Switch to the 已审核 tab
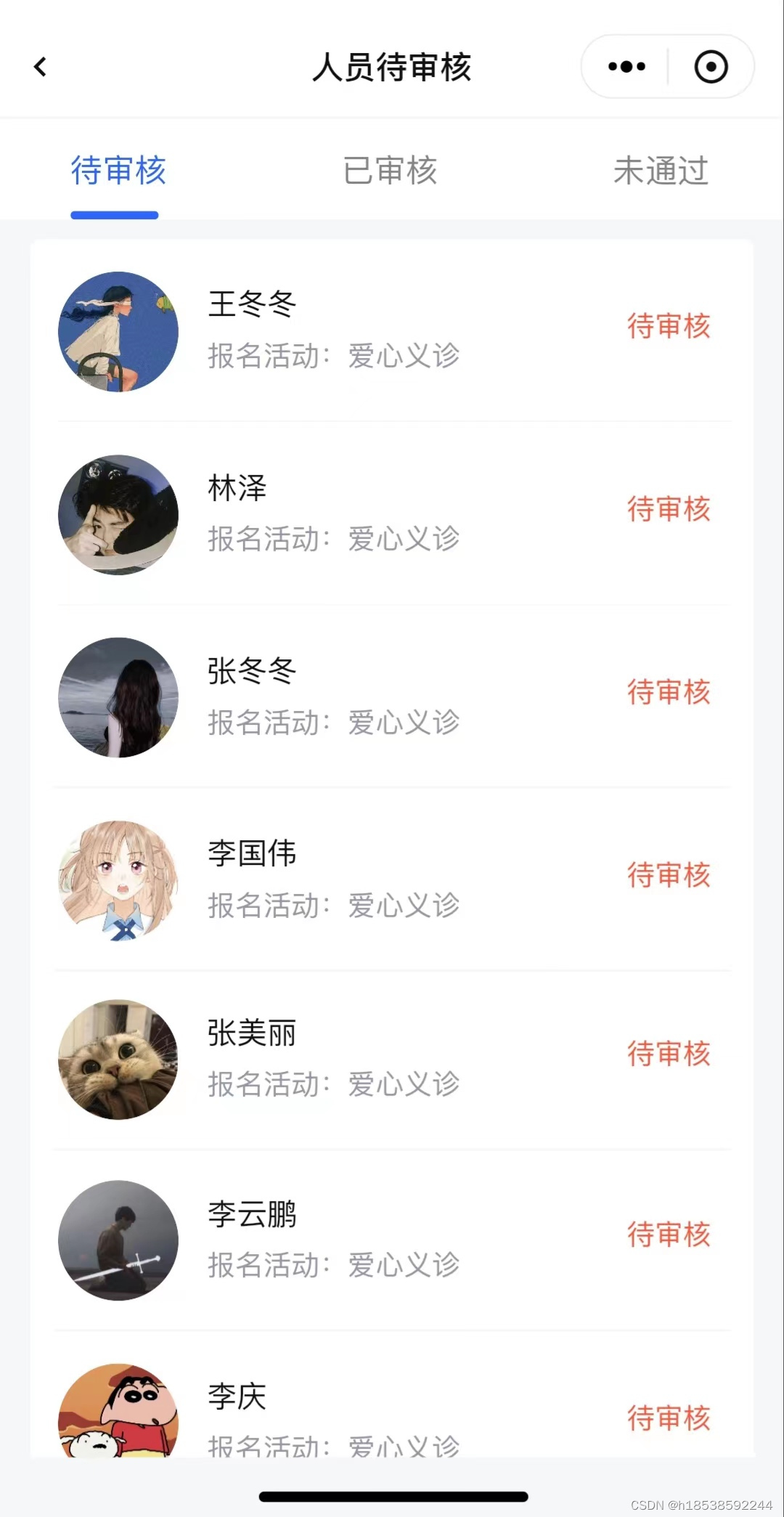The height and width of the screenshot is (1517, 784). pos(391,171)
